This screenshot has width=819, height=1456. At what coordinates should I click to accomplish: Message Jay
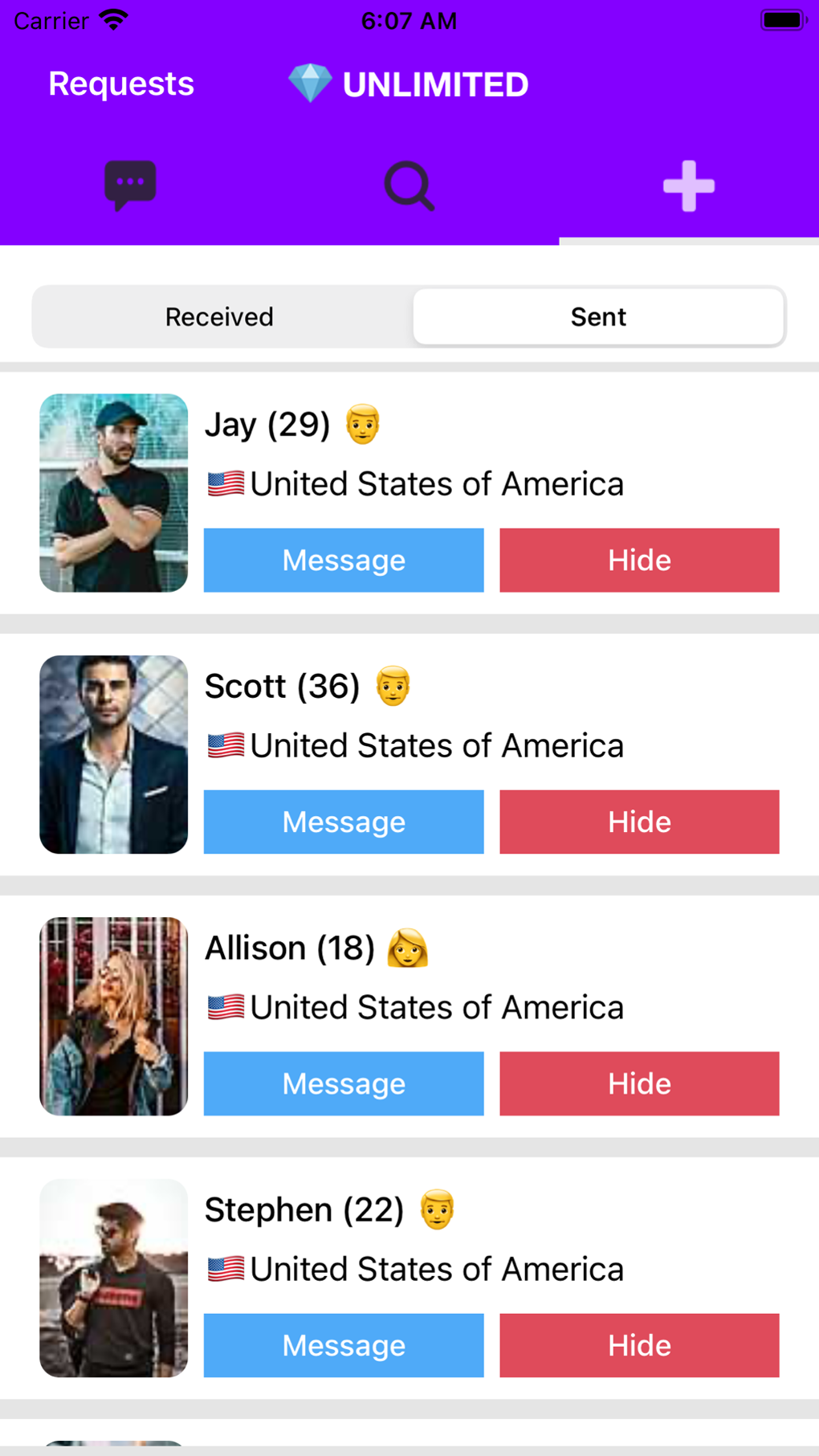click(344, 561)
